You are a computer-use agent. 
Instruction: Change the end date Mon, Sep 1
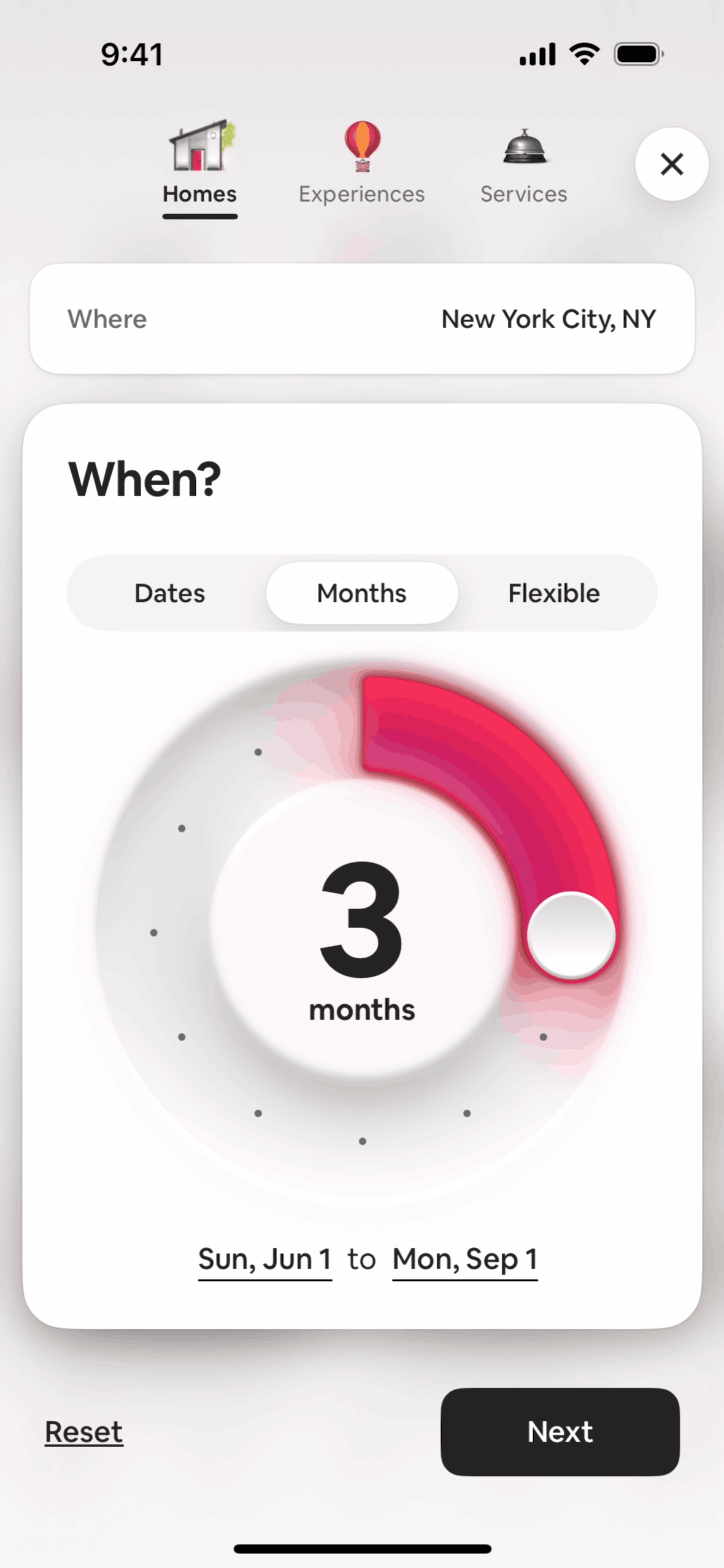click(465, 1259)
